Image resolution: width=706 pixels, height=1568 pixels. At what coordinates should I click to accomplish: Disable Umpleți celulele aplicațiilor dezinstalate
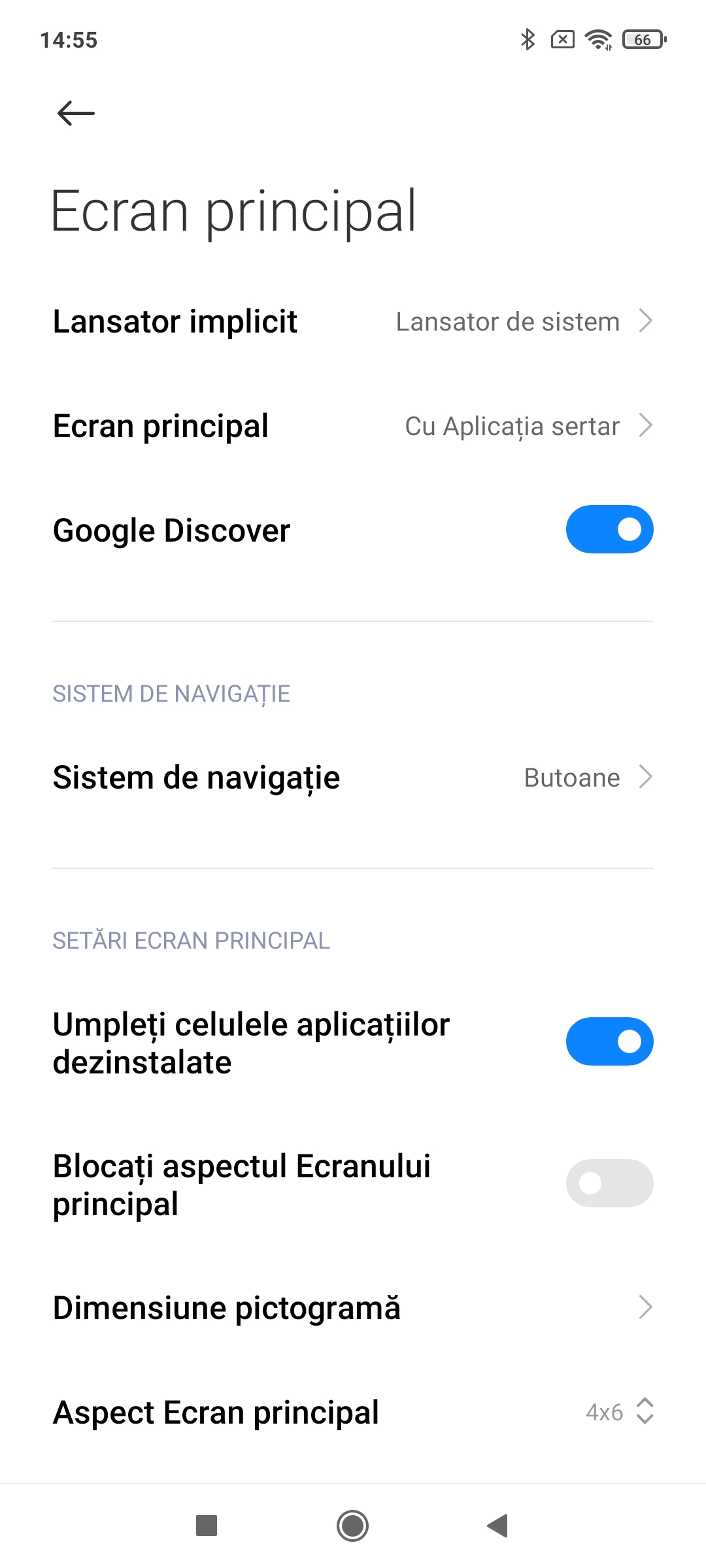609,1041
